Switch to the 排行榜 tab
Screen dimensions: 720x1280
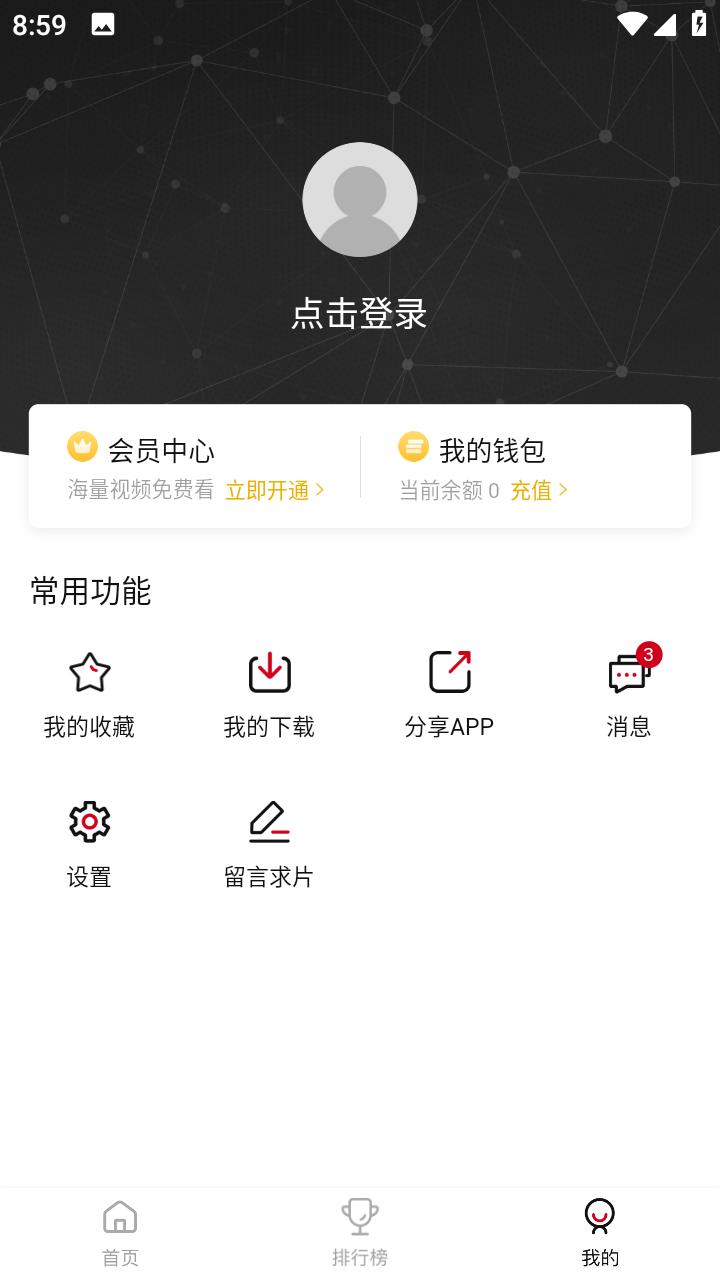coord(359,1230)
